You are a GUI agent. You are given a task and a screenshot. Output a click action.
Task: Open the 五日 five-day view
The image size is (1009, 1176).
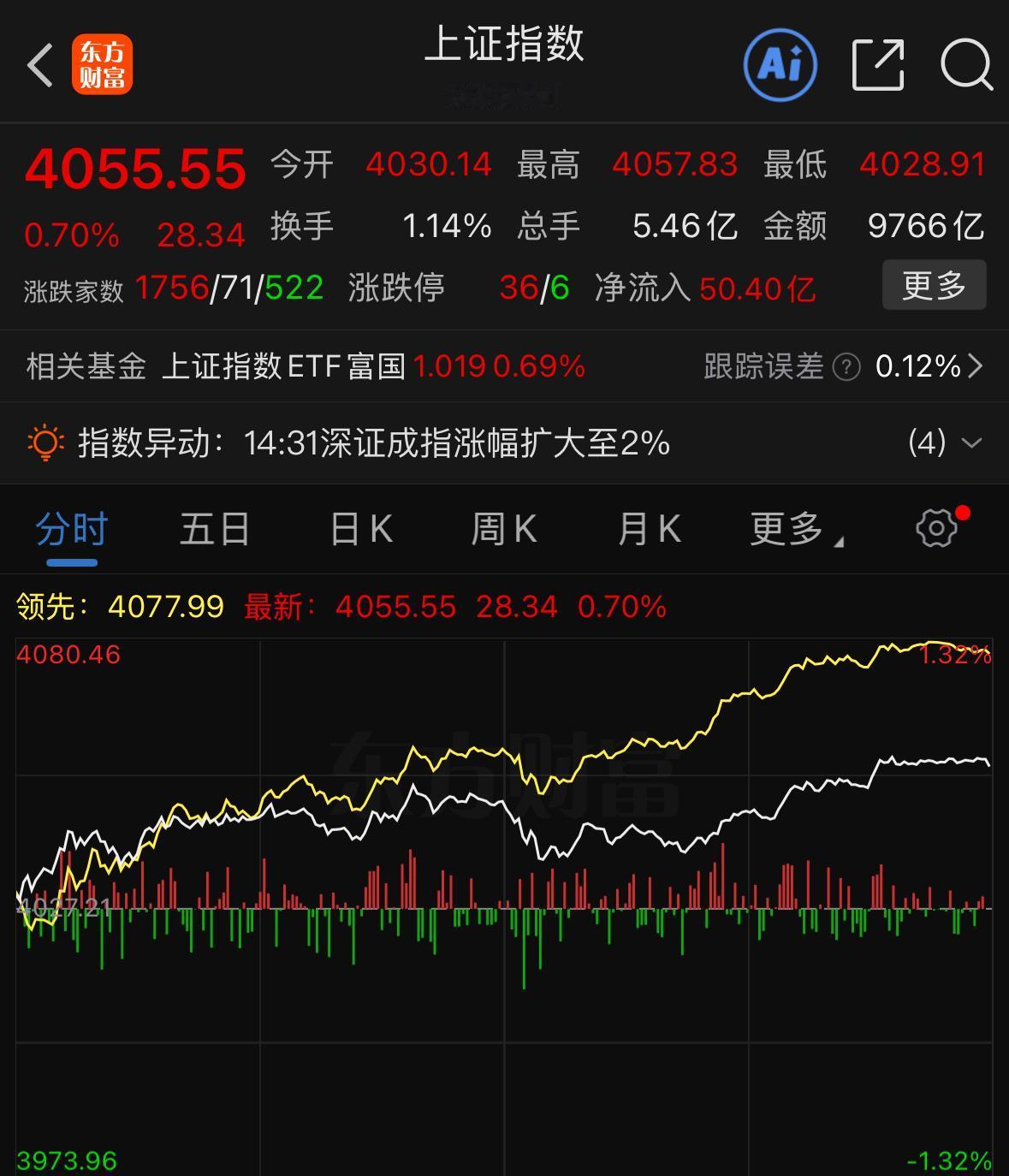(214, 529)
